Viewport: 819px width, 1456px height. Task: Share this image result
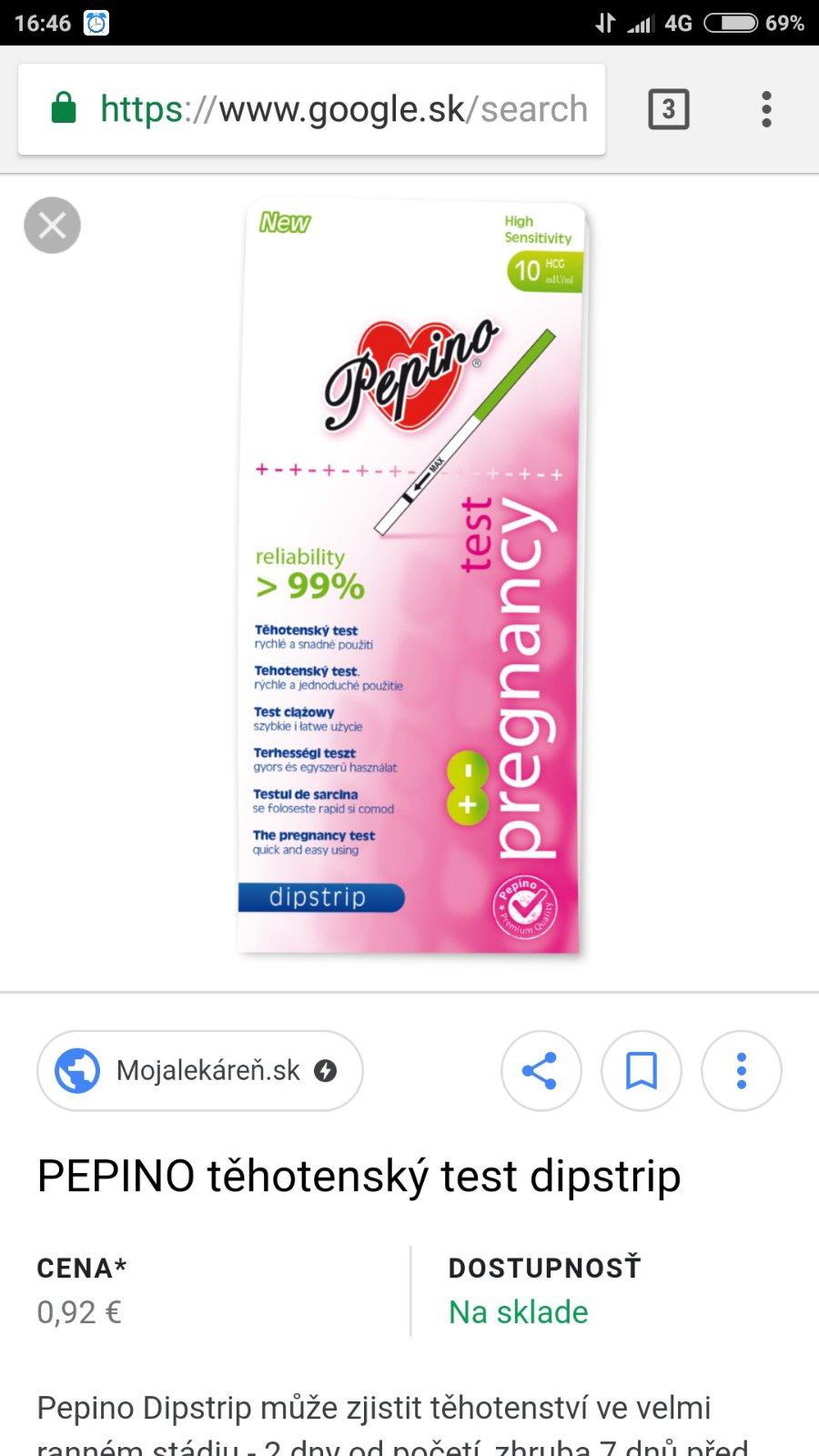[541, 1070]
